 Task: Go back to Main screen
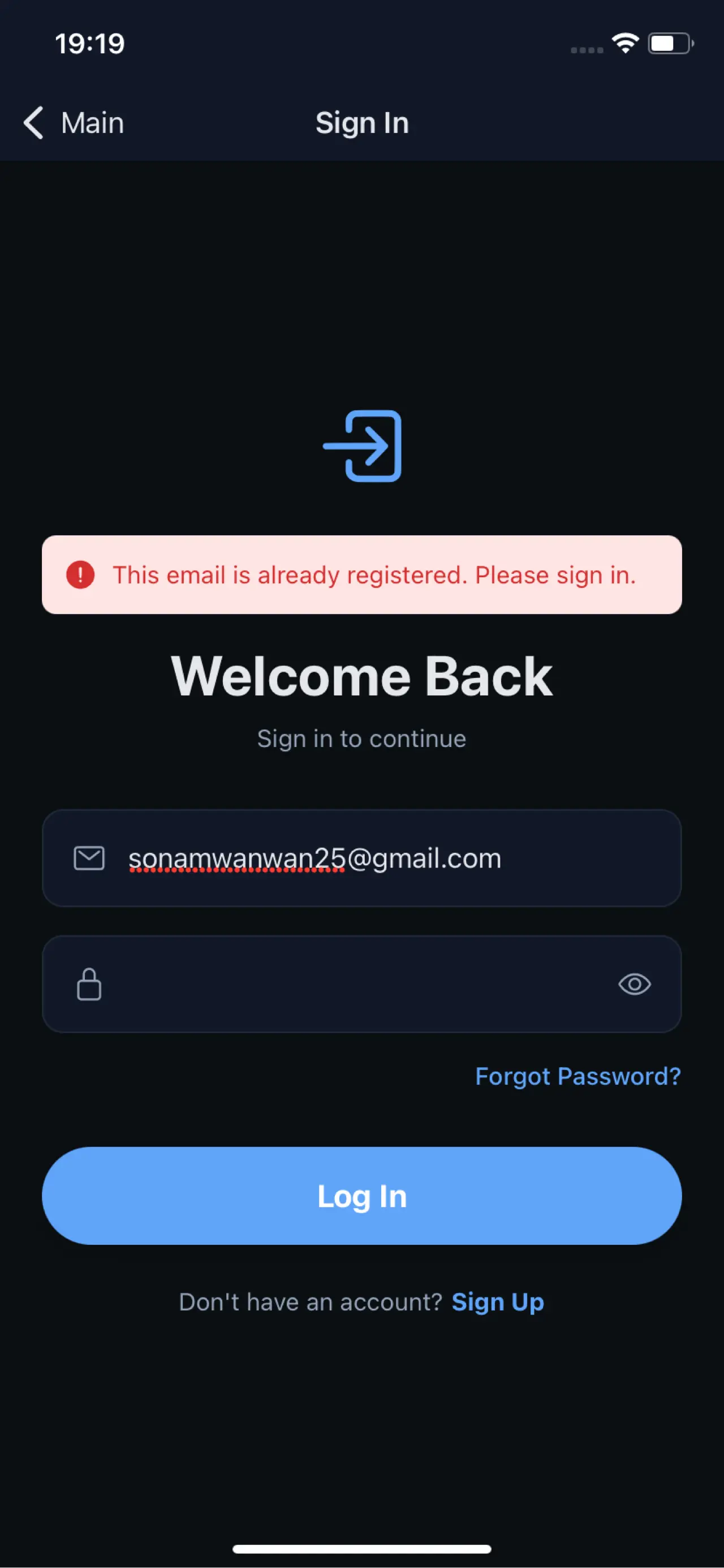point(73,123)
